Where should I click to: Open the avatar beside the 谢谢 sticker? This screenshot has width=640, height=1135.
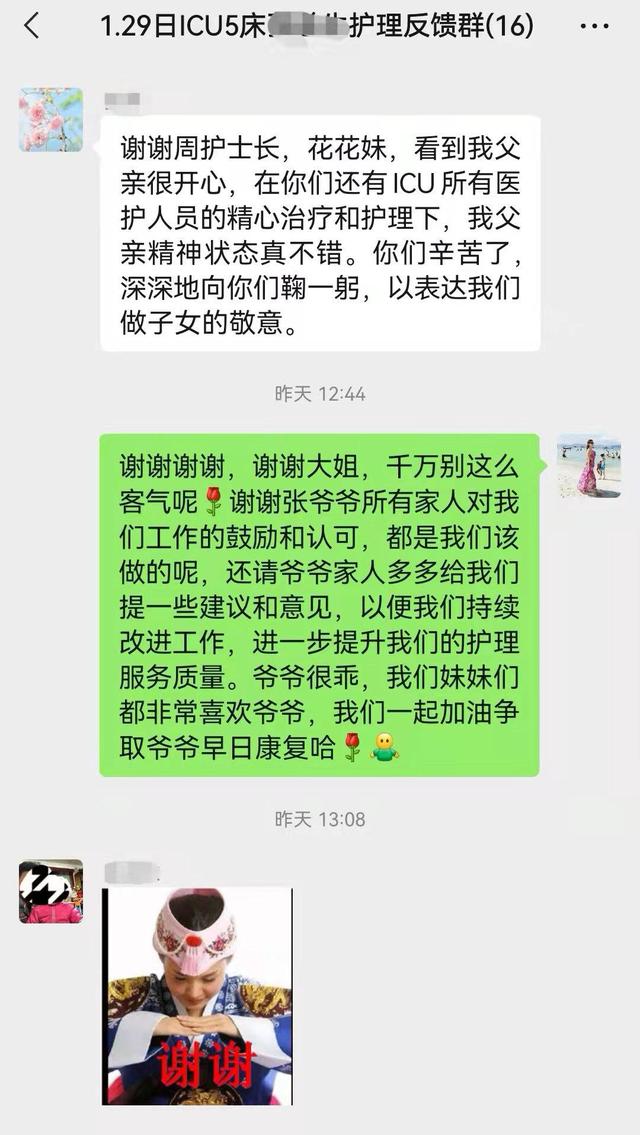51,891
